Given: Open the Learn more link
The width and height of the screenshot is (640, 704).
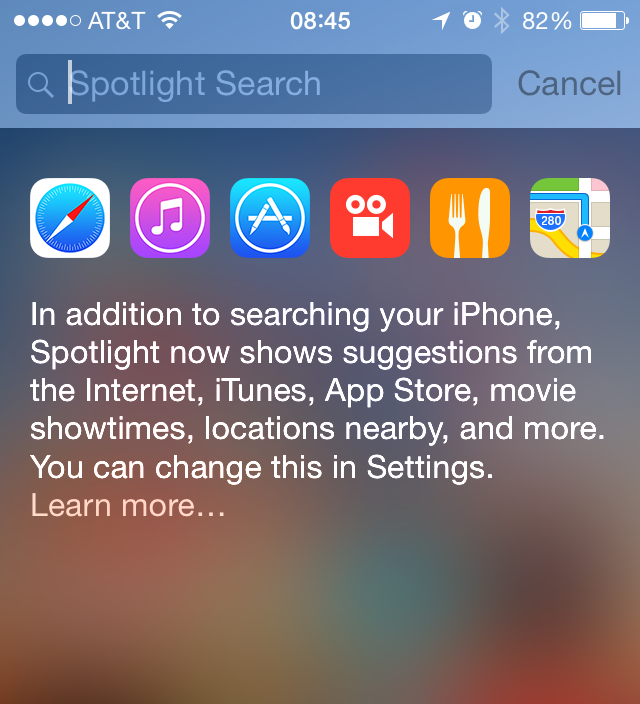Looking at the screenshot, I should [x=128, y=506].
